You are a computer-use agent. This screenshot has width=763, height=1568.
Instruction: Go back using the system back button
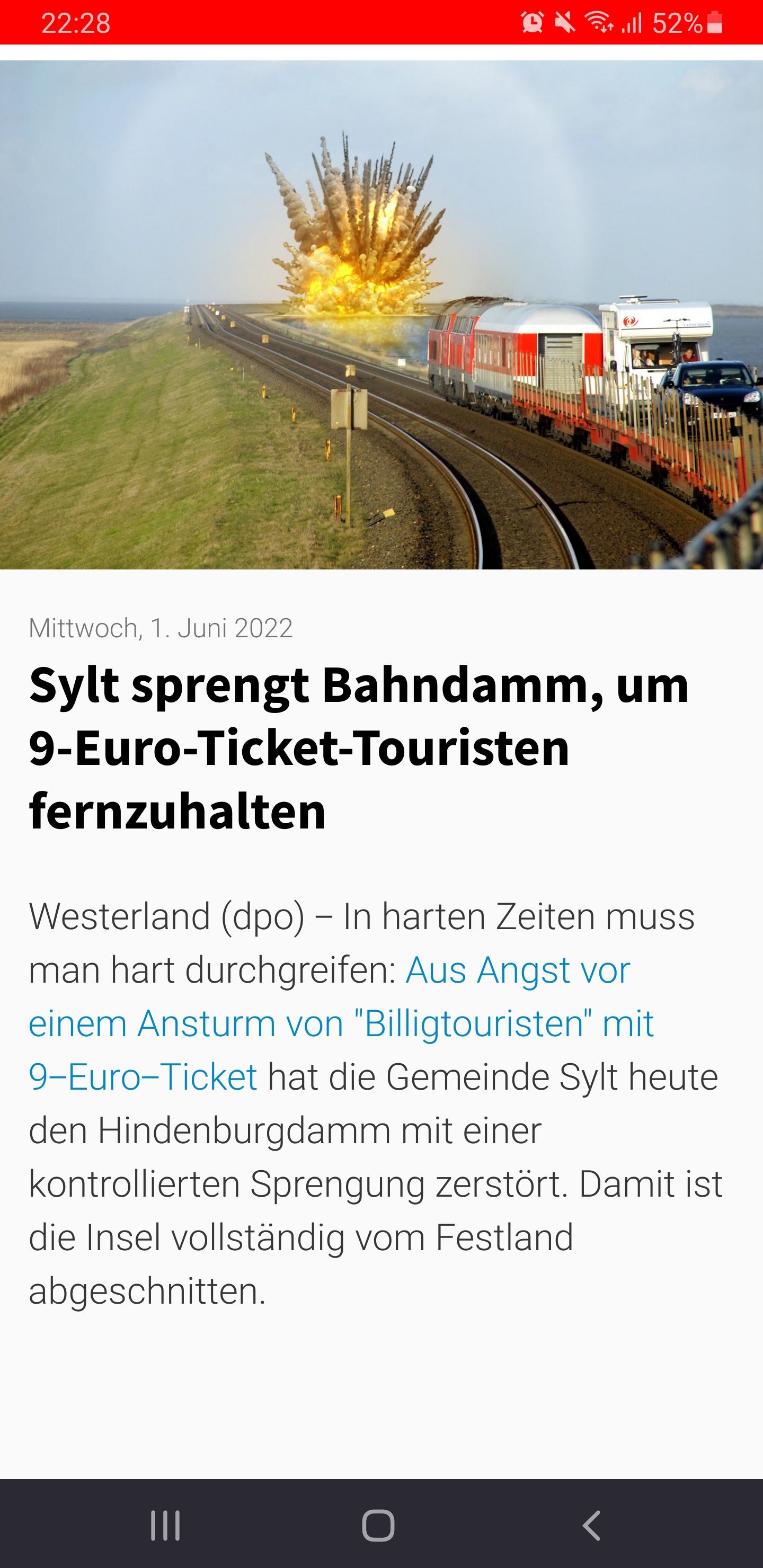tap(592, 1526)
